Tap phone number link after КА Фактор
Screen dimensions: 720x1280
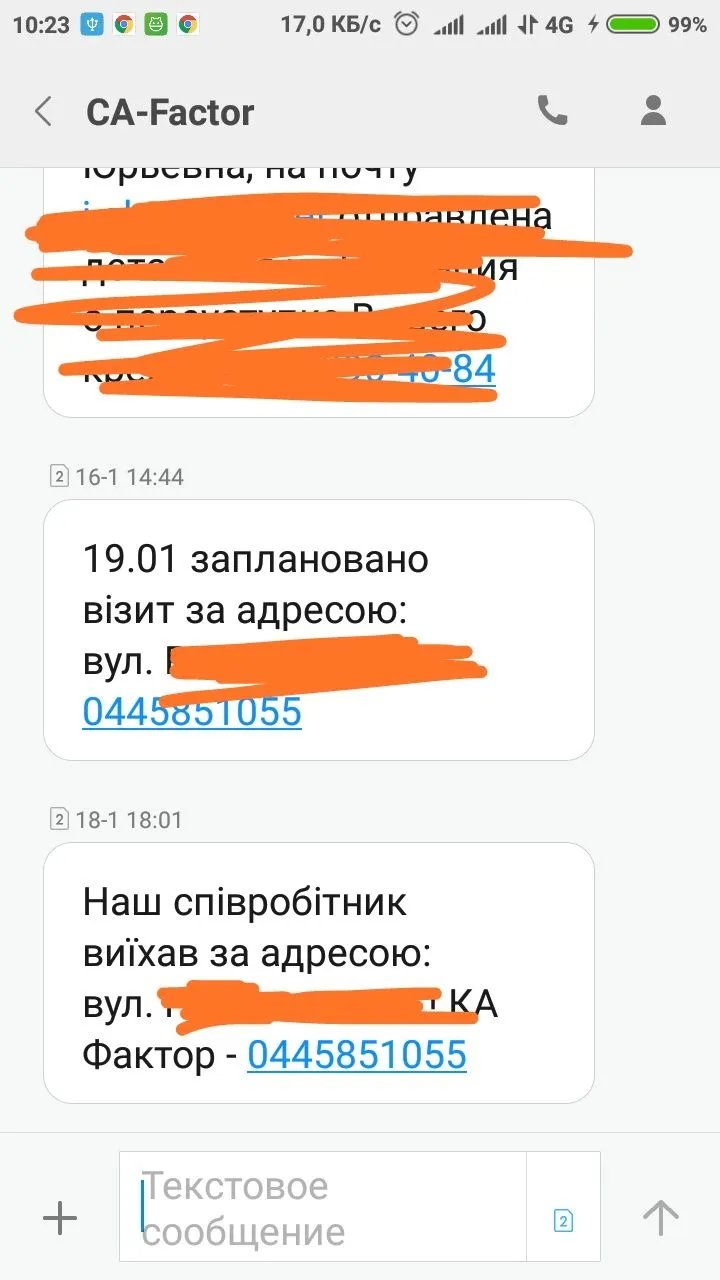pyautogui.click(x=357, y=1055)
